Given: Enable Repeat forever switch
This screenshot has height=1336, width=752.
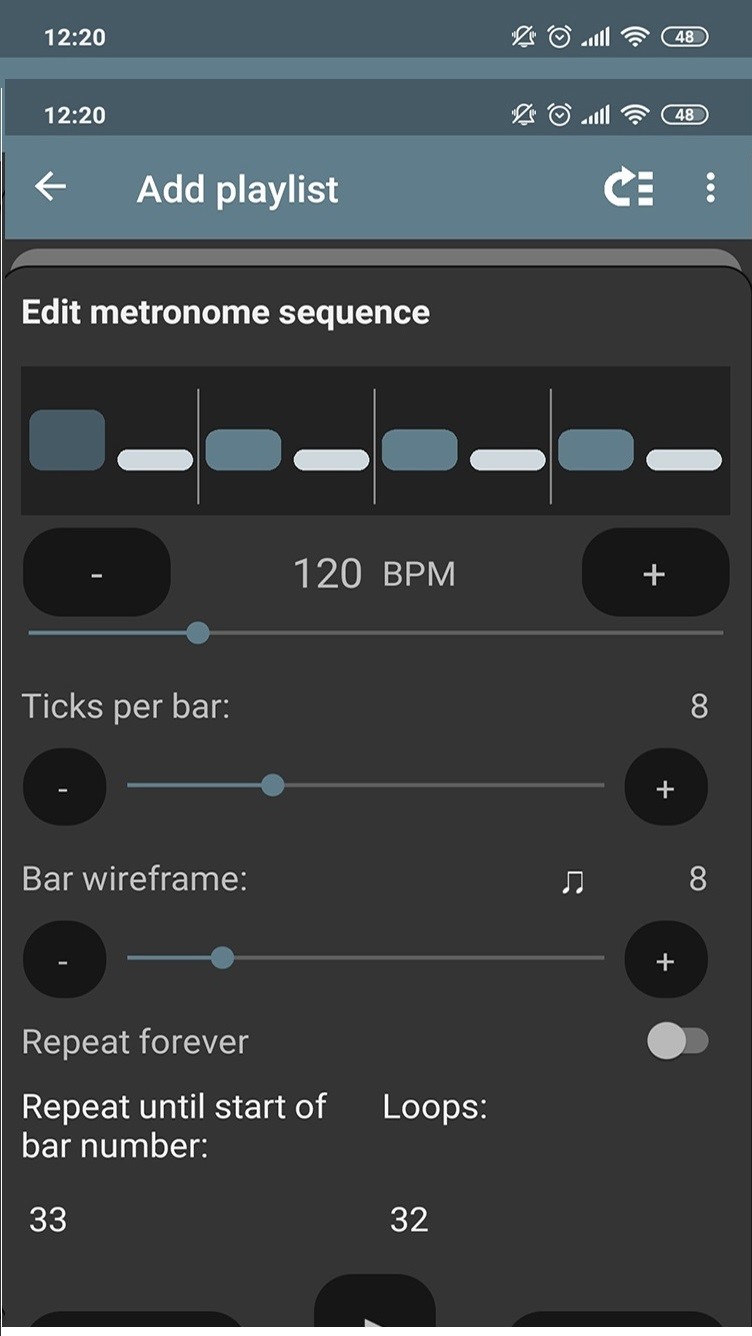Looking at the screenshot, I should (678, 1041).
